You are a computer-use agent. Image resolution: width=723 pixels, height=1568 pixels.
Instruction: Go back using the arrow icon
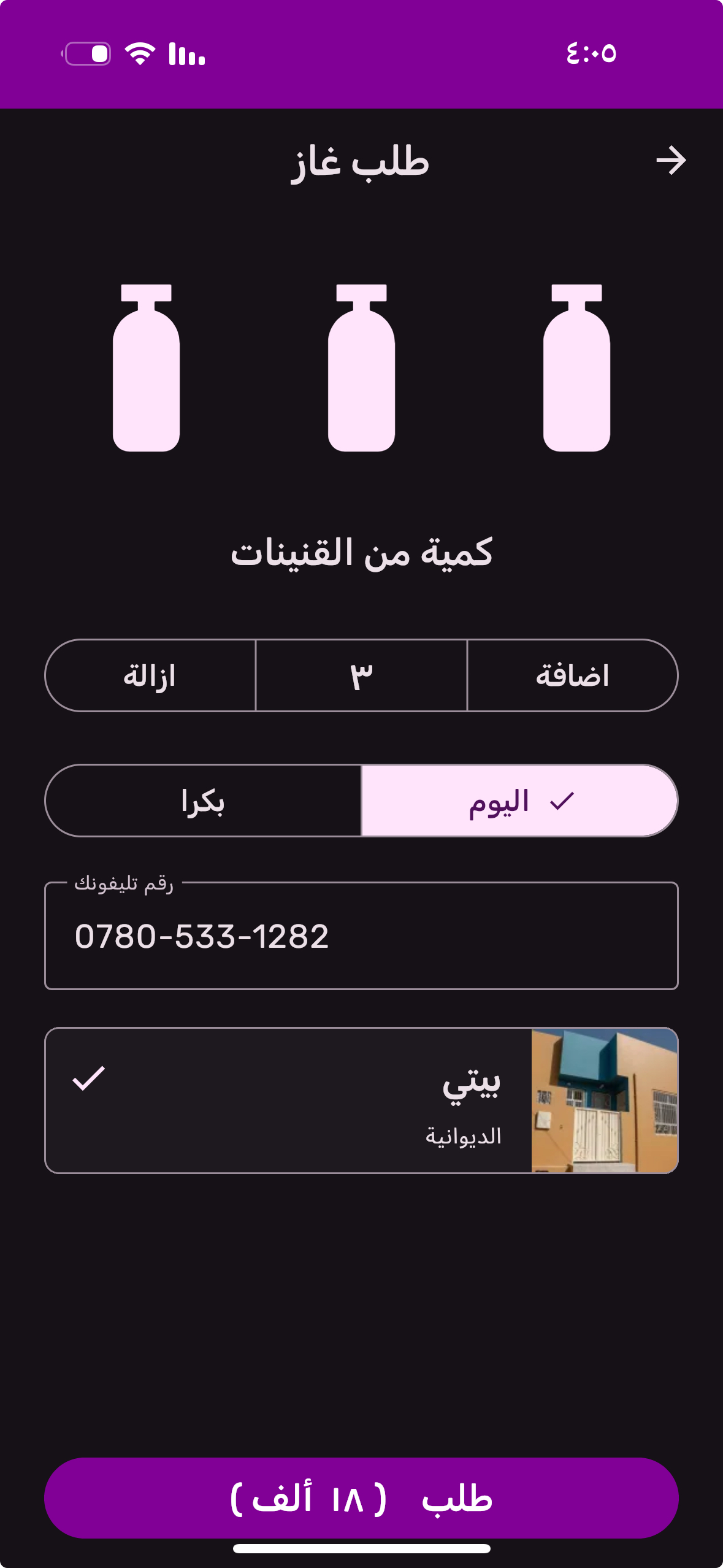pos(670,161)
